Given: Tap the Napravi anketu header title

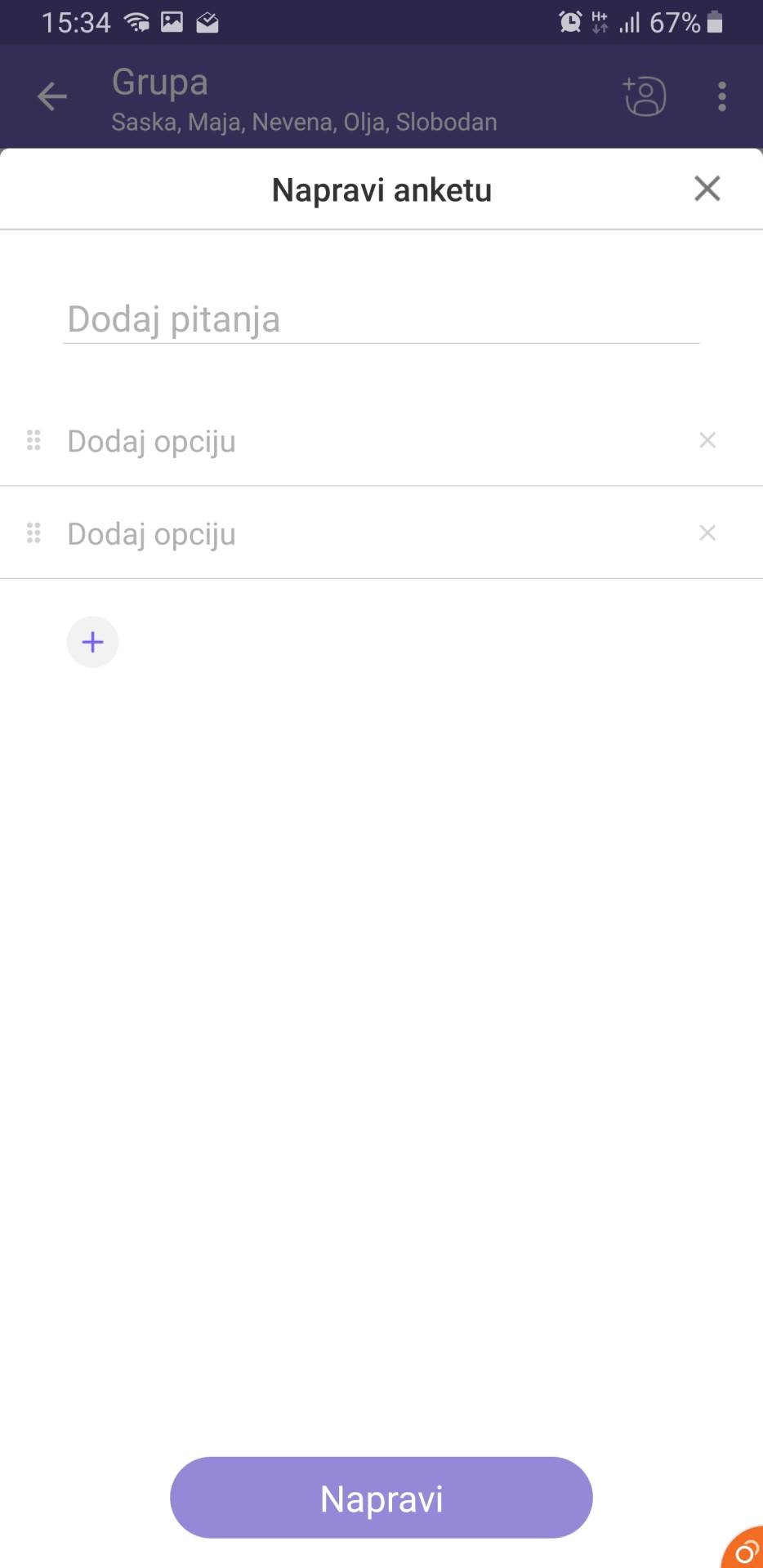Looking at the screenshot, I should [381, 189].
